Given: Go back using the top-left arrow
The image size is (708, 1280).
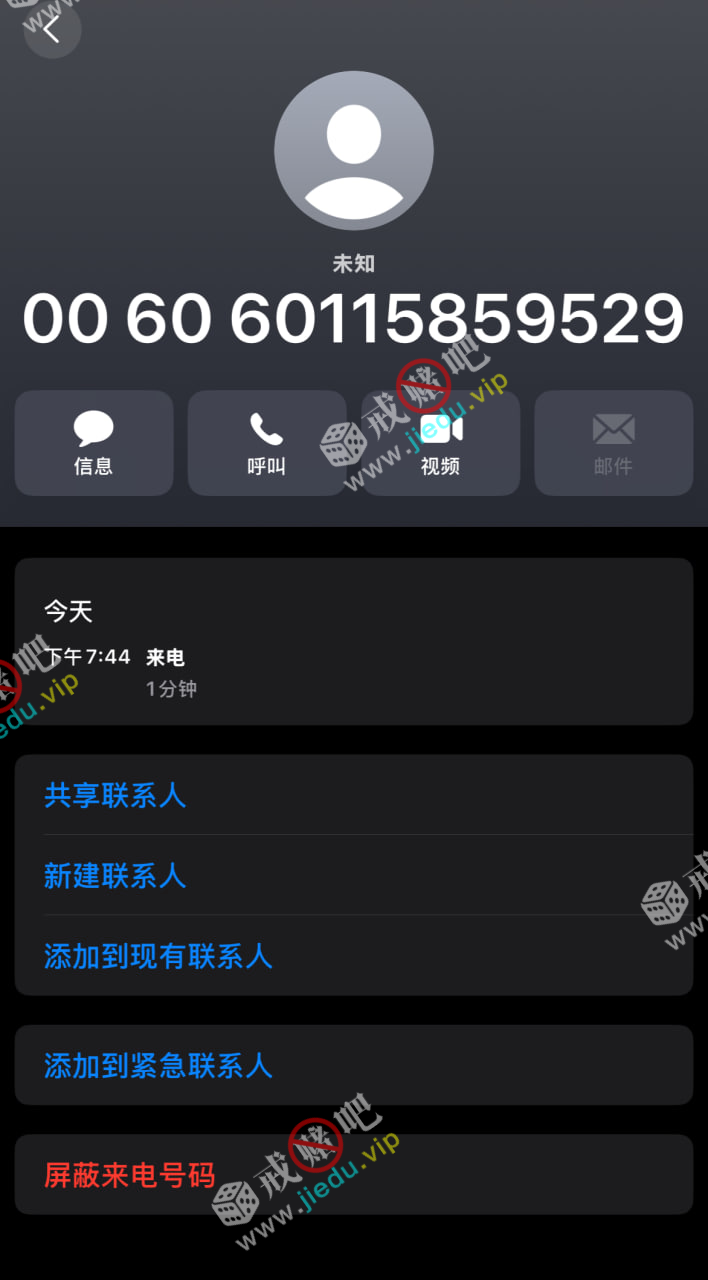Looking at the screenshot, I should 52,30.
